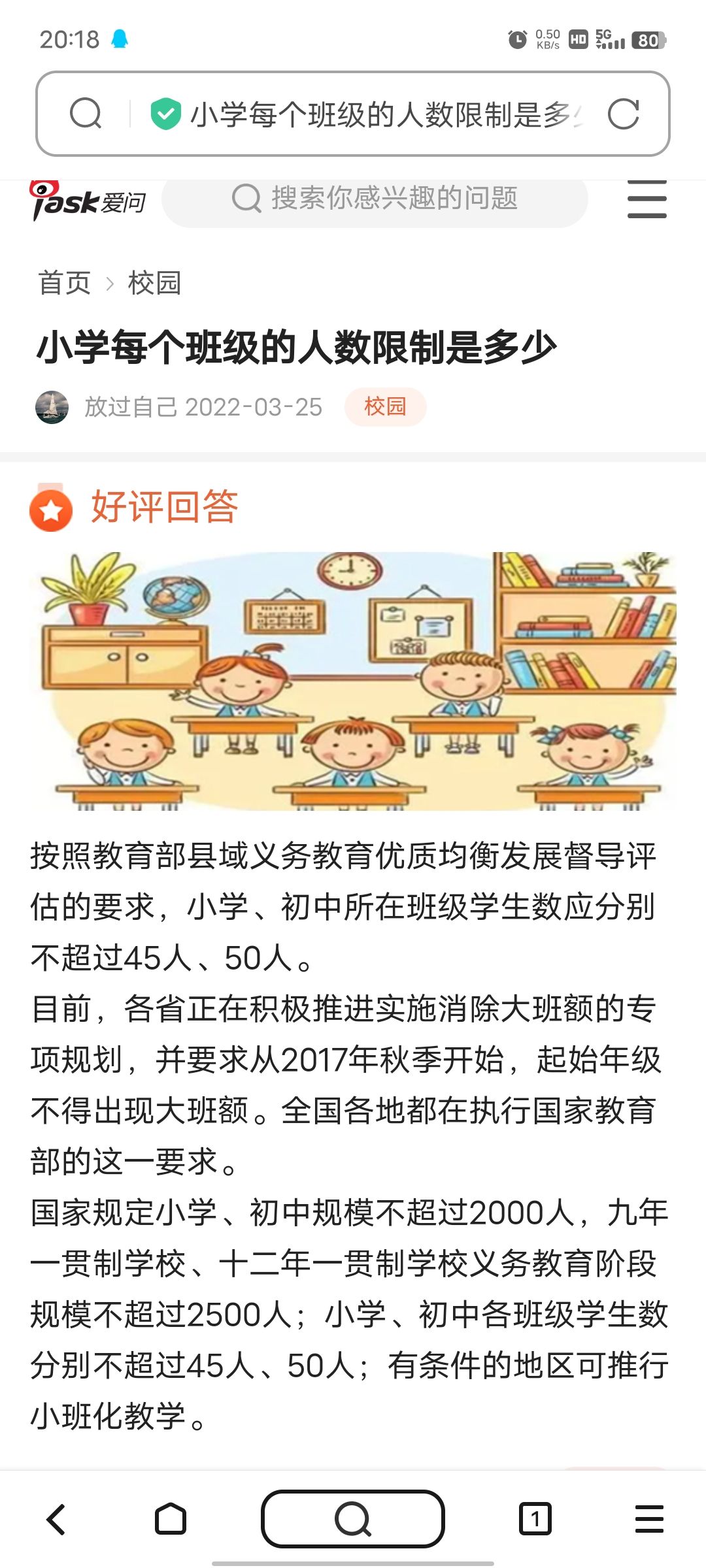The image size is (706, 1568).
Task: Go to 首页 in the breadcrumb
Action: [x=64, y=283]
